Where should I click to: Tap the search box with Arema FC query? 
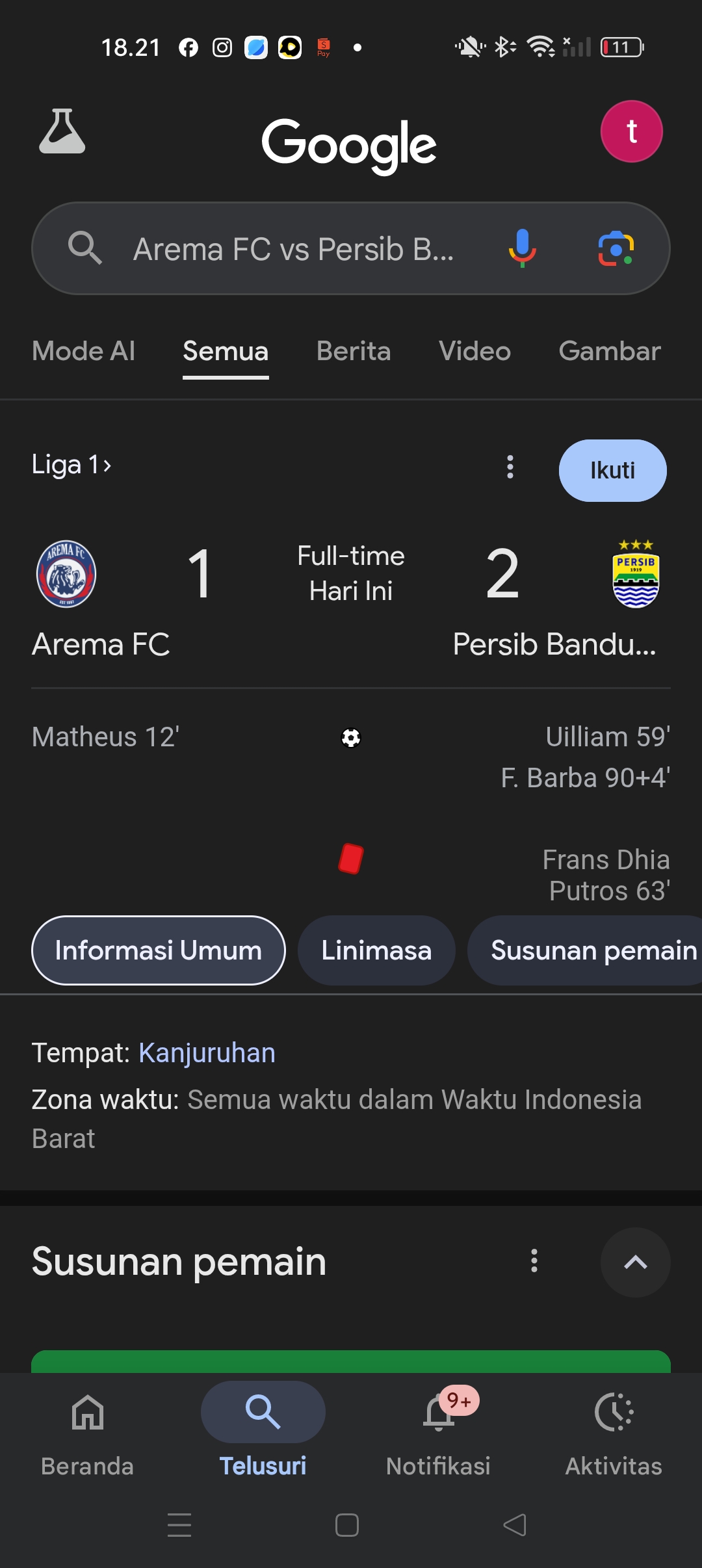click(x=292, y=249)
